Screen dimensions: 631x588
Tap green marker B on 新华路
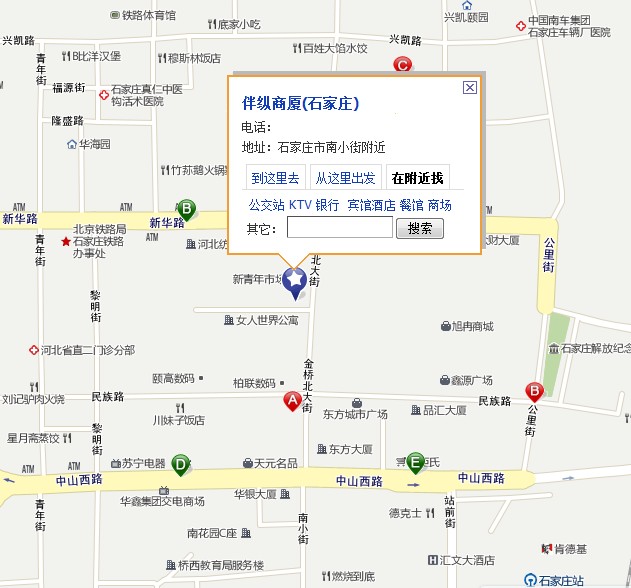coord(187,210)
